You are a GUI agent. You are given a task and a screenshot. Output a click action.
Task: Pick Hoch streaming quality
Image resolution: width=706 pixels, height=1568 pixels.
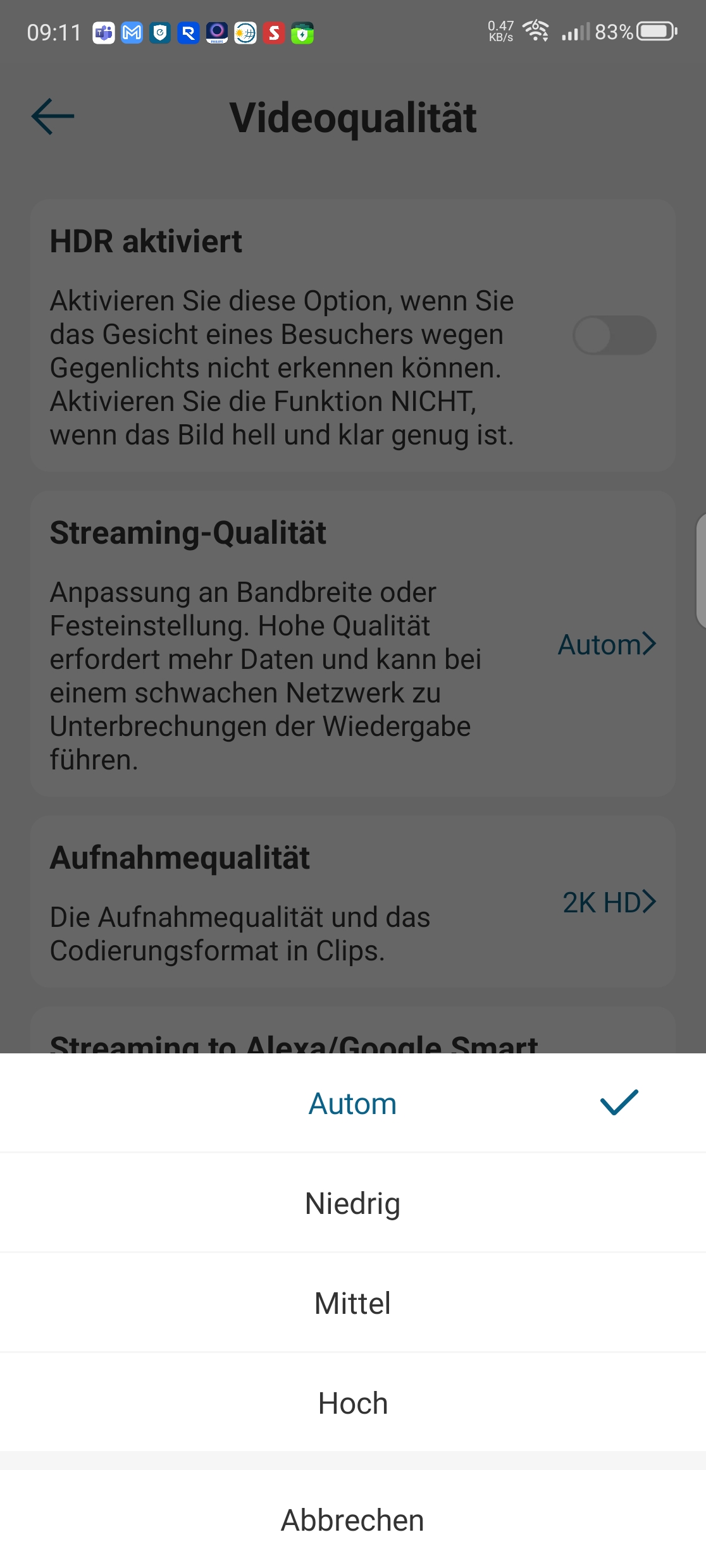point(352,1403)
